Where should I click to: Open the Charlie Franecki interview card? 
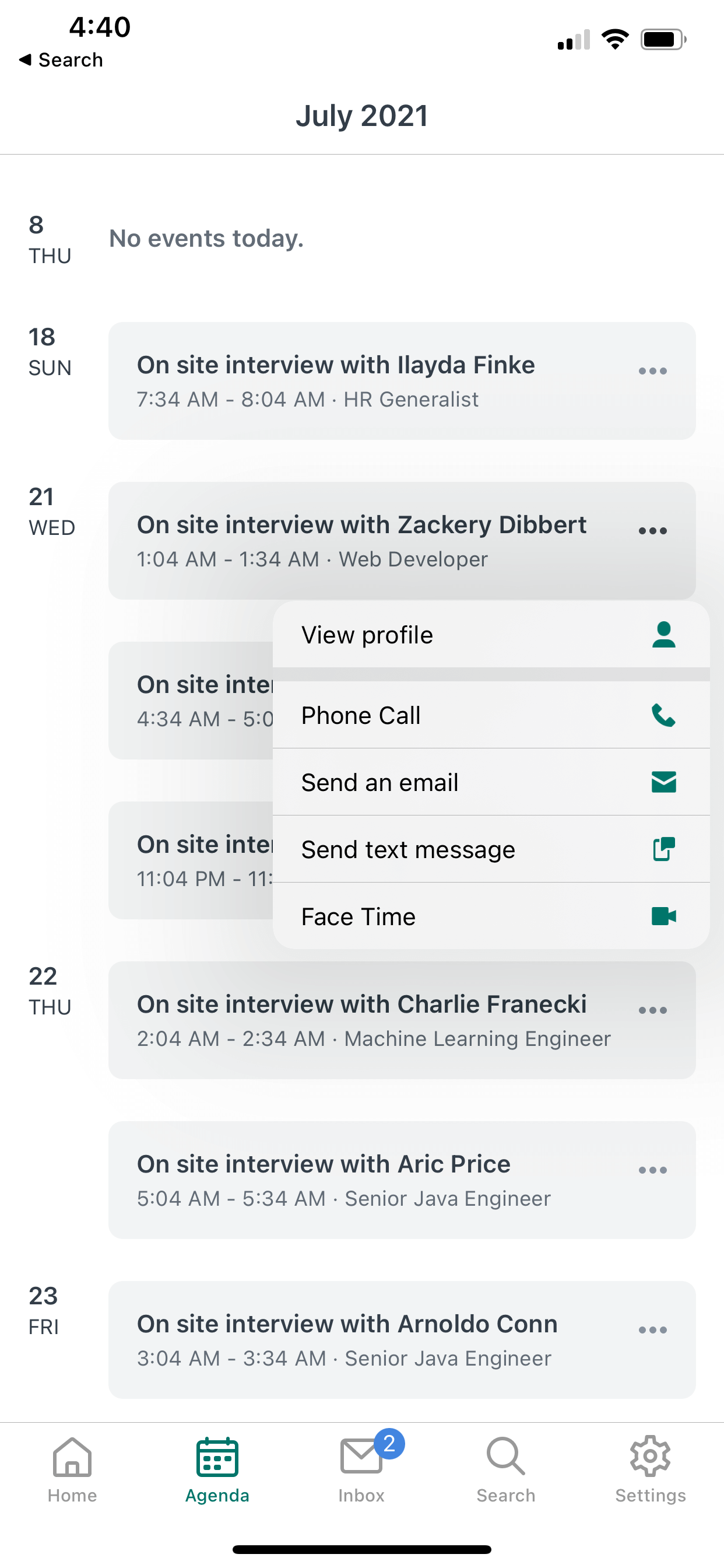pyautogui.click(x=402, y=1020)
